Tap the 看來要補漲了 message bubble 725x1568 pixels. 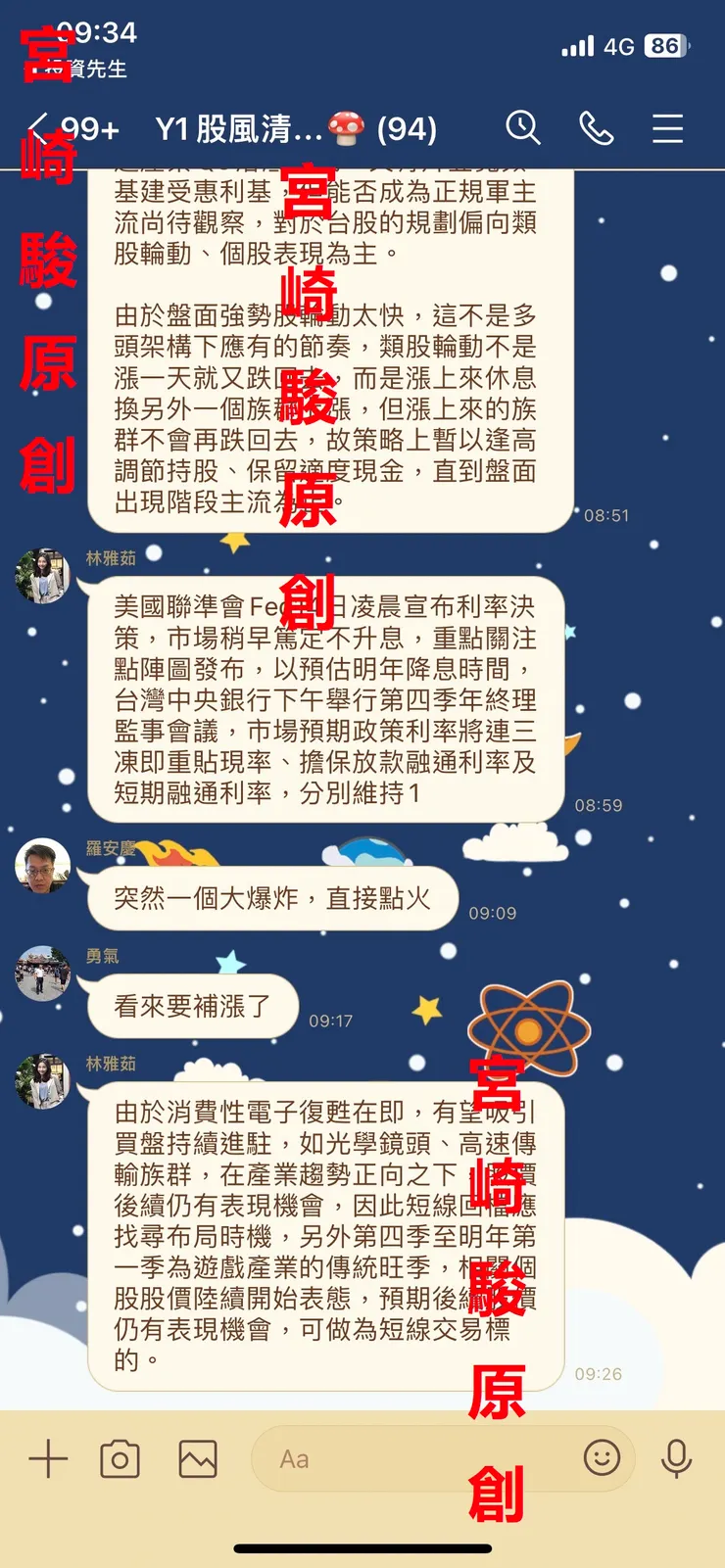[x=192, y=1006]
